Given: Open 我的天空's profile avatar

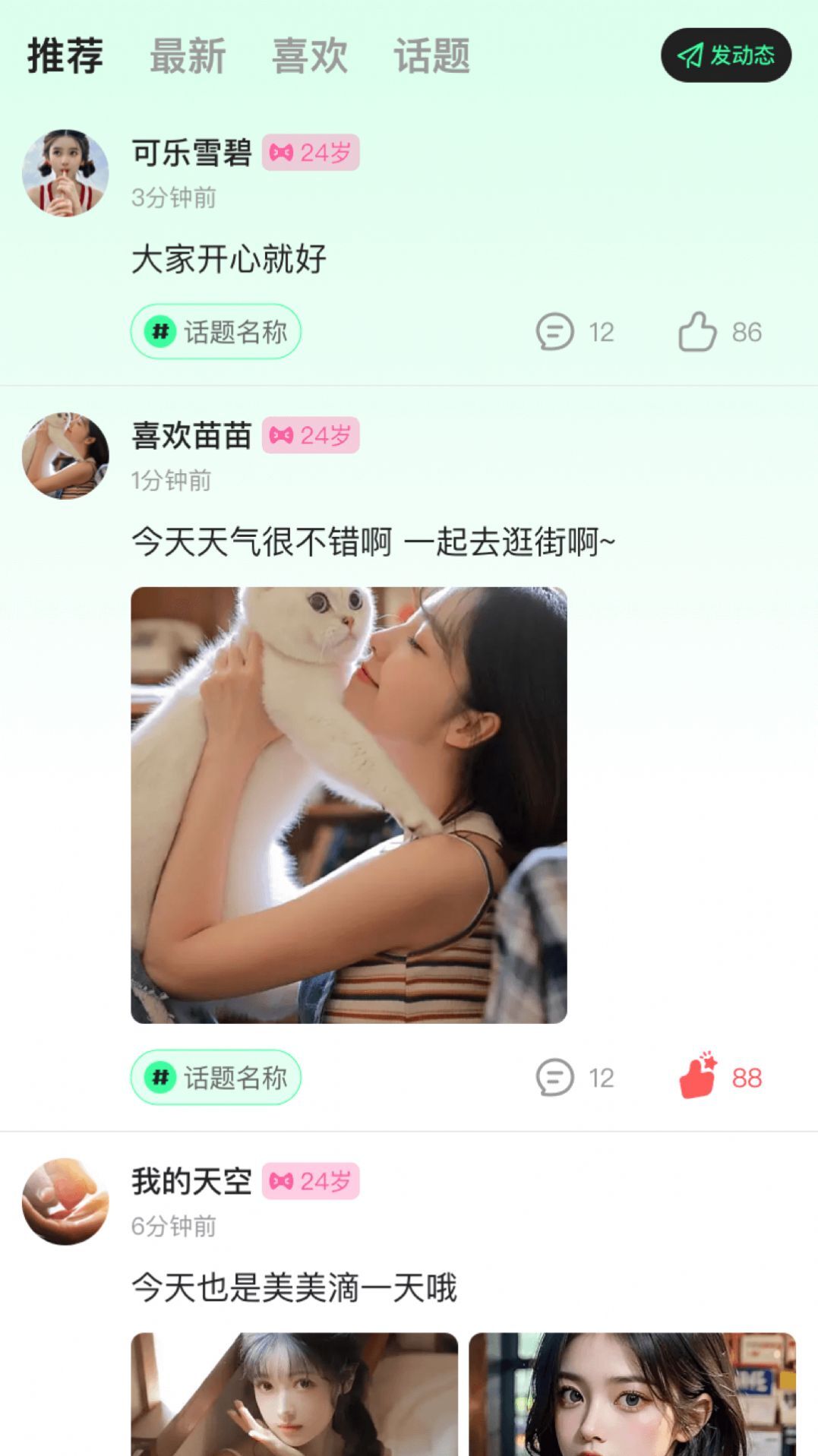Looking at the screenshot, I should (65, 1202).
